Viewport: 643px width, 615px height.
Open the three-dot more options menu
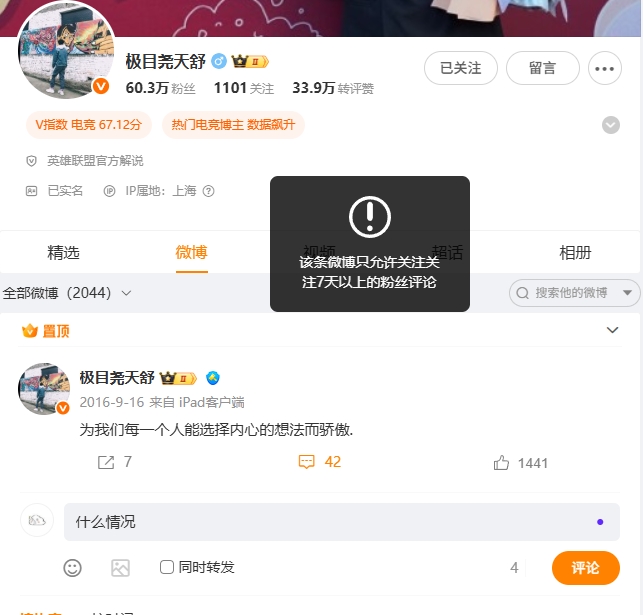(603, 68)
